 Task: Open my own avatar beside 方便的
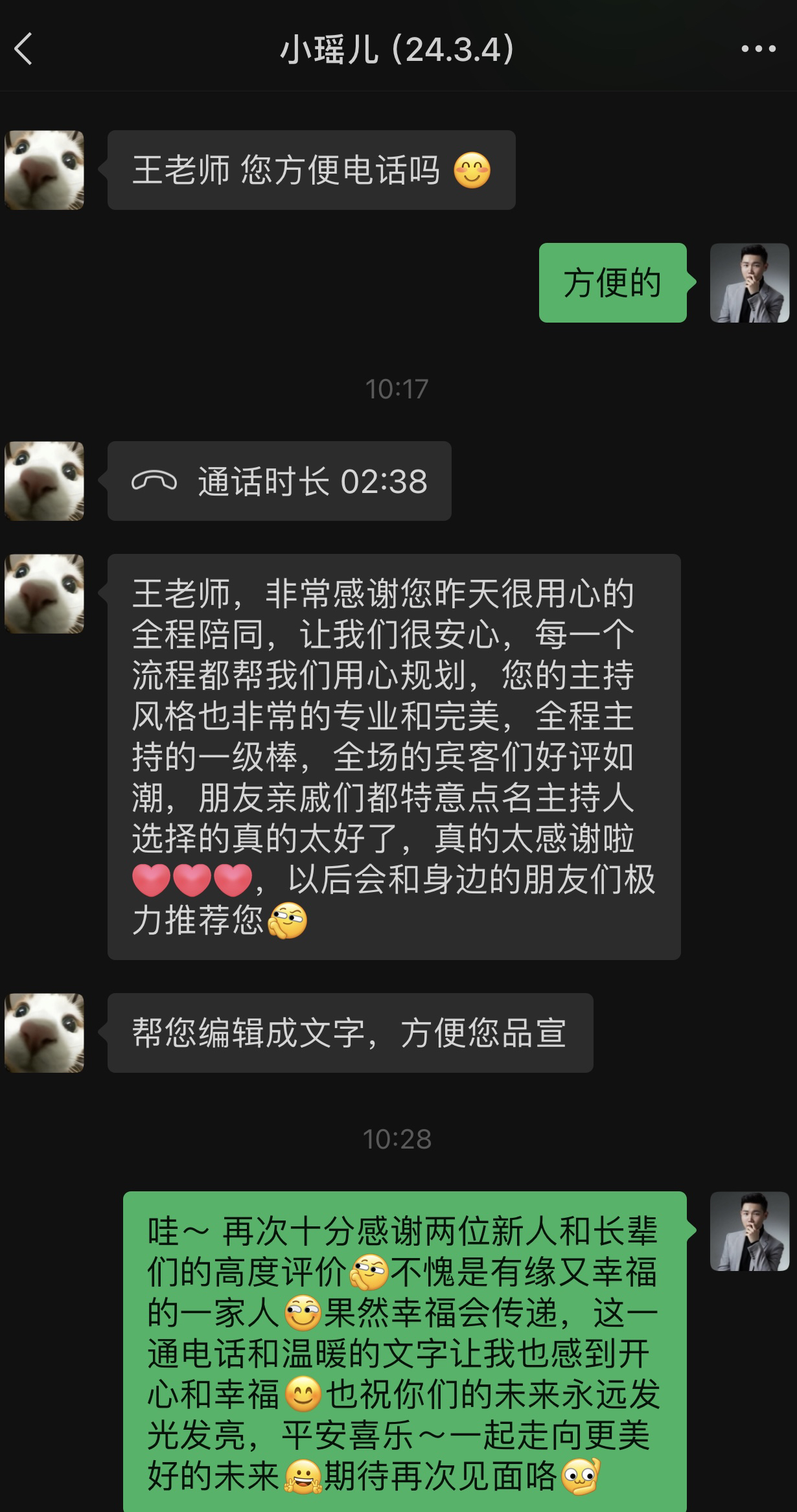tap(750, 283)
